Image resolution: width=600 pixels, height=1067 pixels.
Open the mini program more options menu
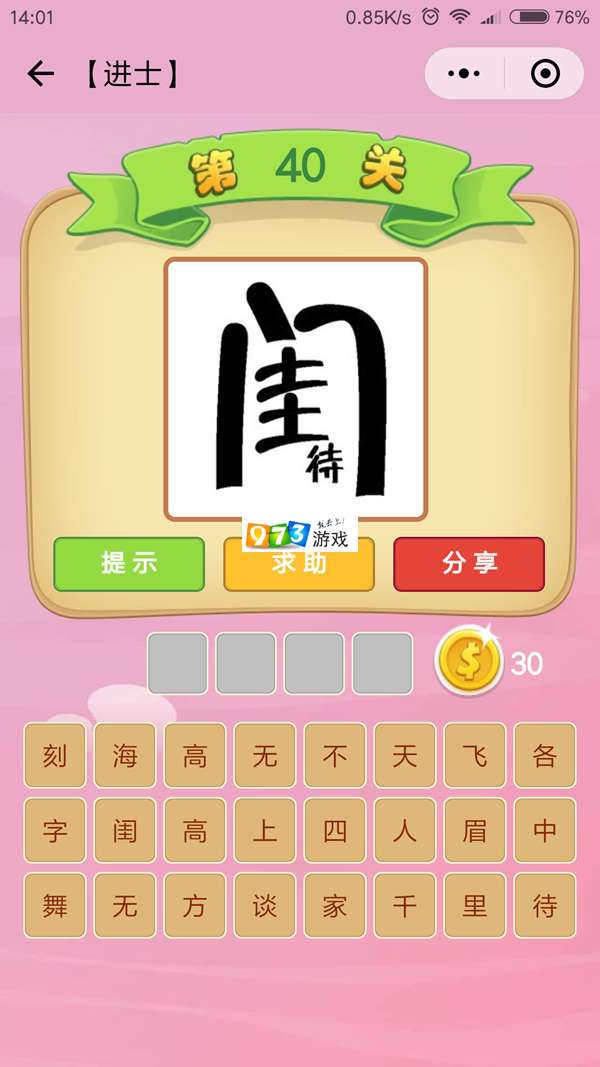tap(464, 74)
